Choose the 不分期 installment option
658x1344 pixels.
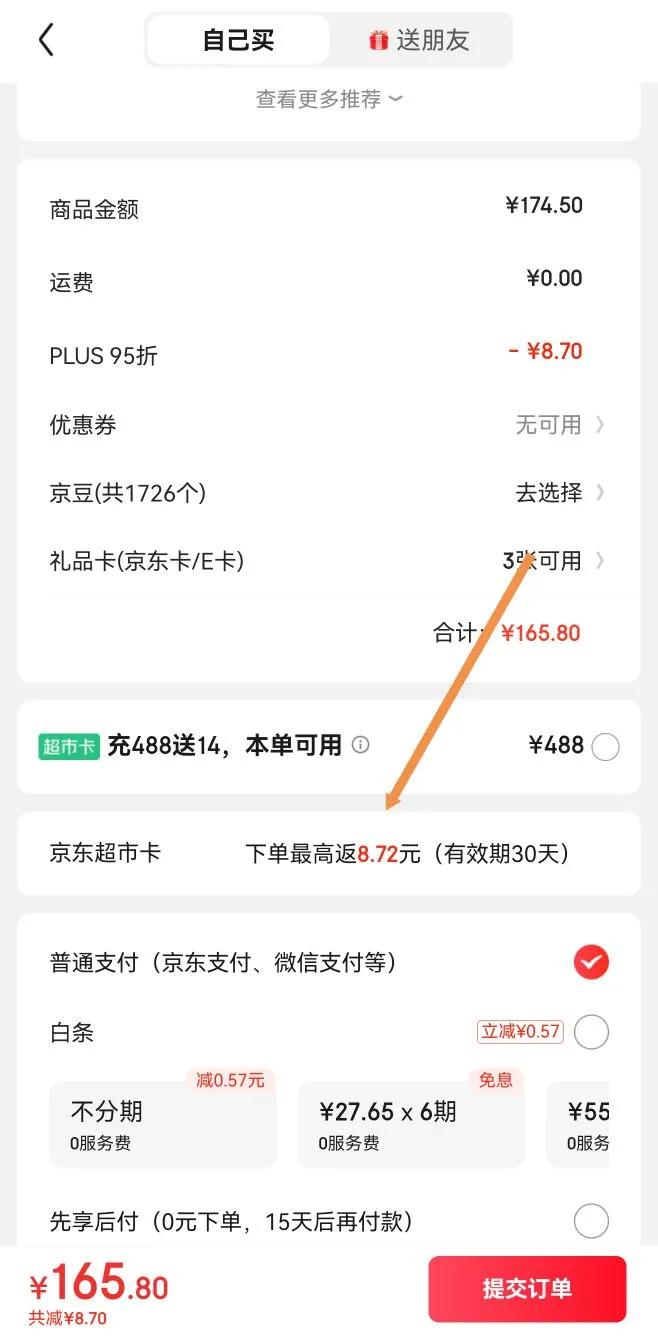pos(163,1123)
